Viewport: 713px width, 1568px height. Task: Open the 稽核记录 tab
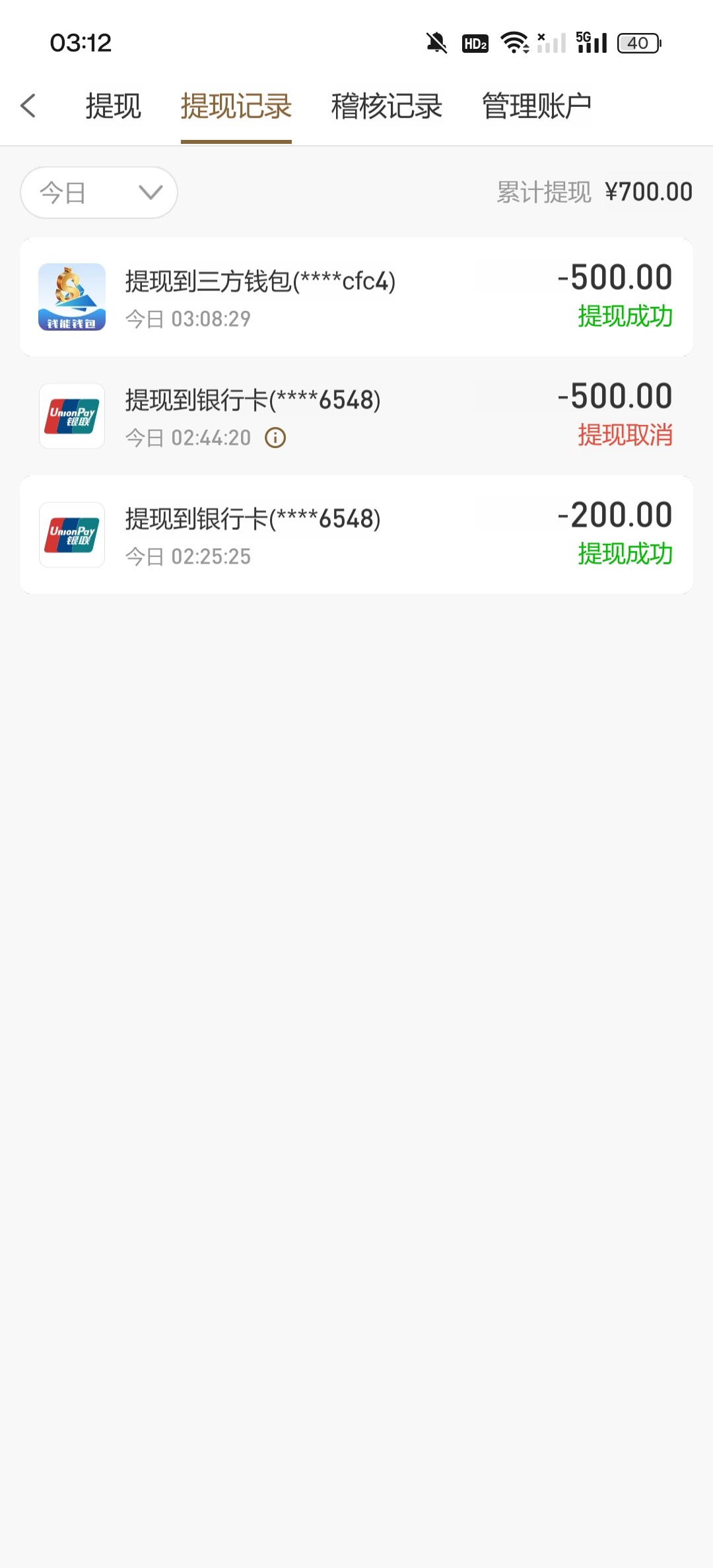[387, 106]
